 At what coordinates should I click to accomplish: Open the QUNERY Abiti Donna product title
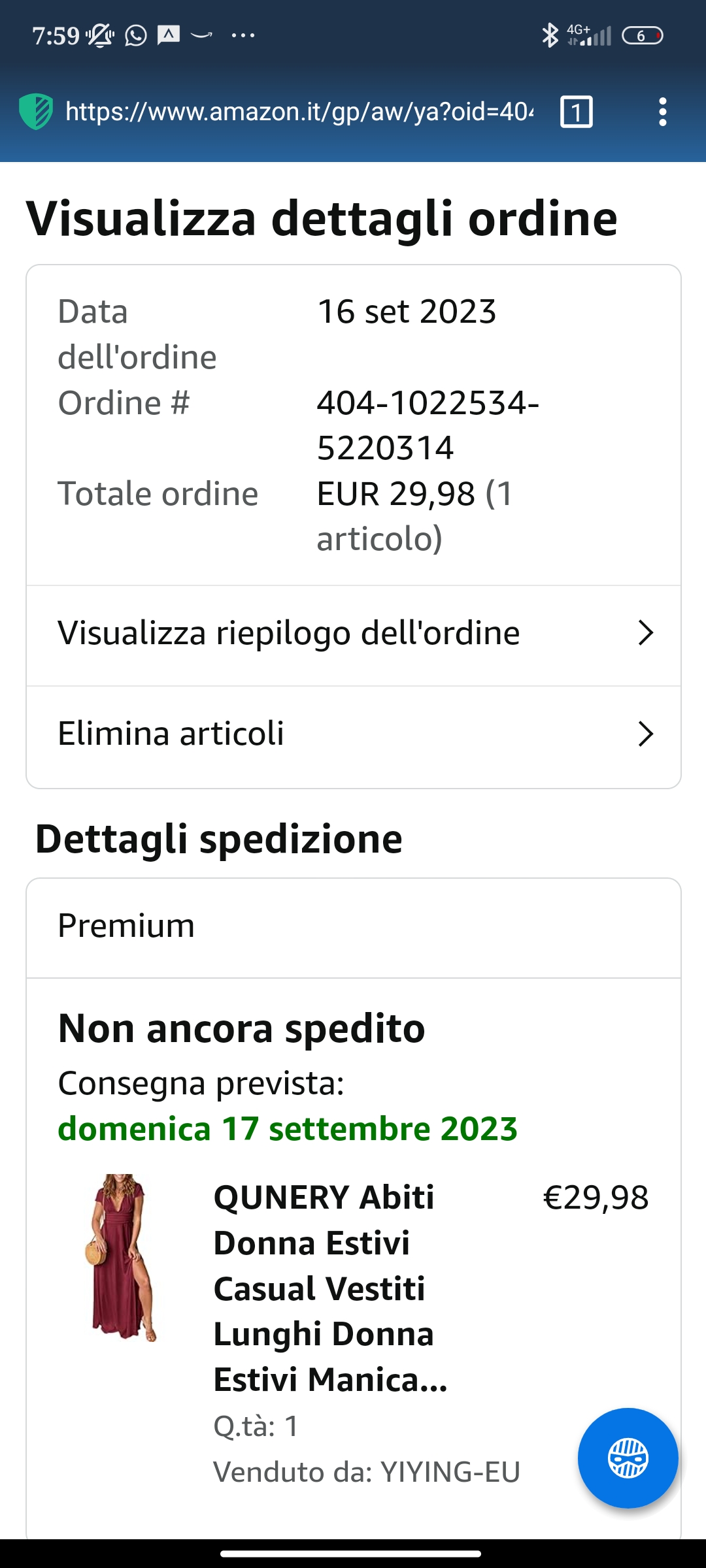tap(330, 1288)
